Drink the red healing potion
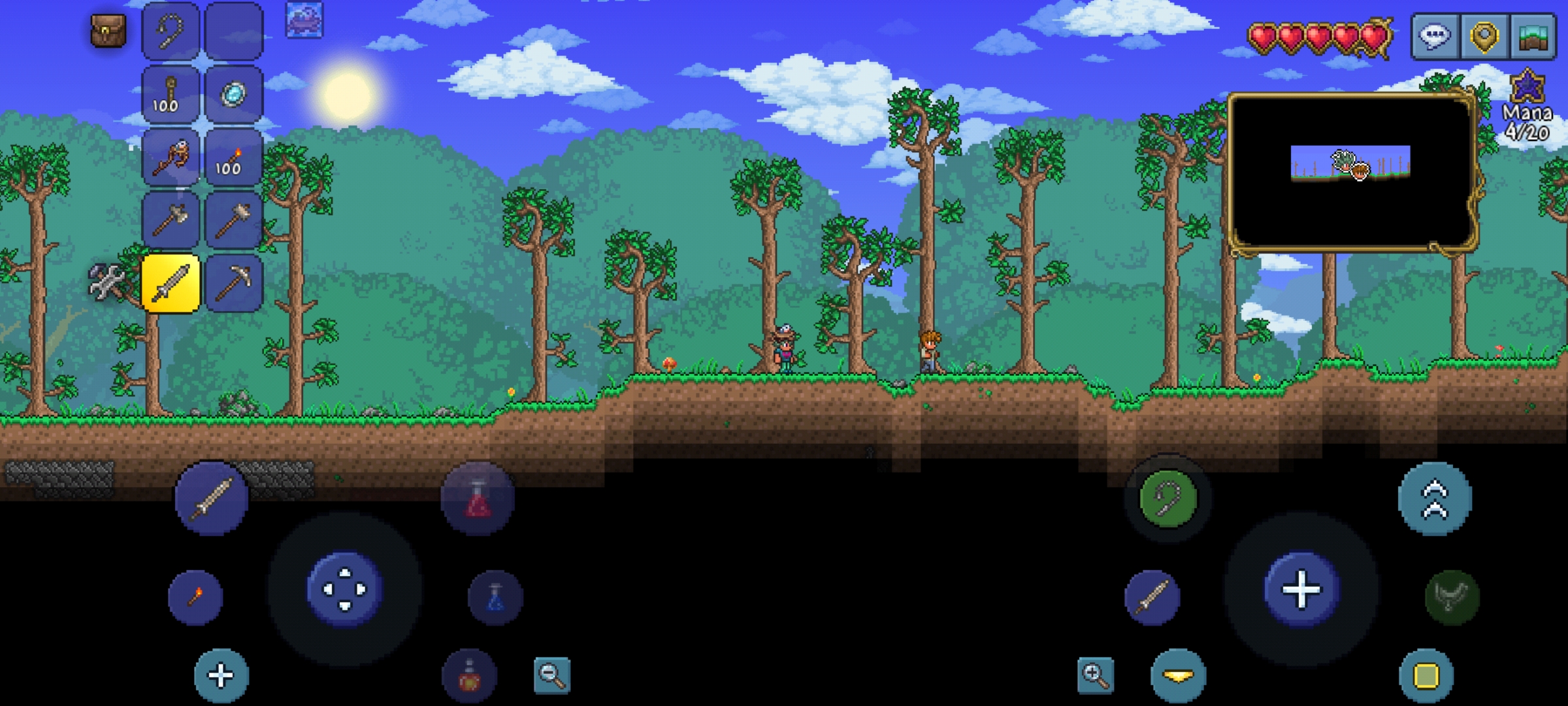This screenshot has height=706, width=1568. tap(478, 499)
